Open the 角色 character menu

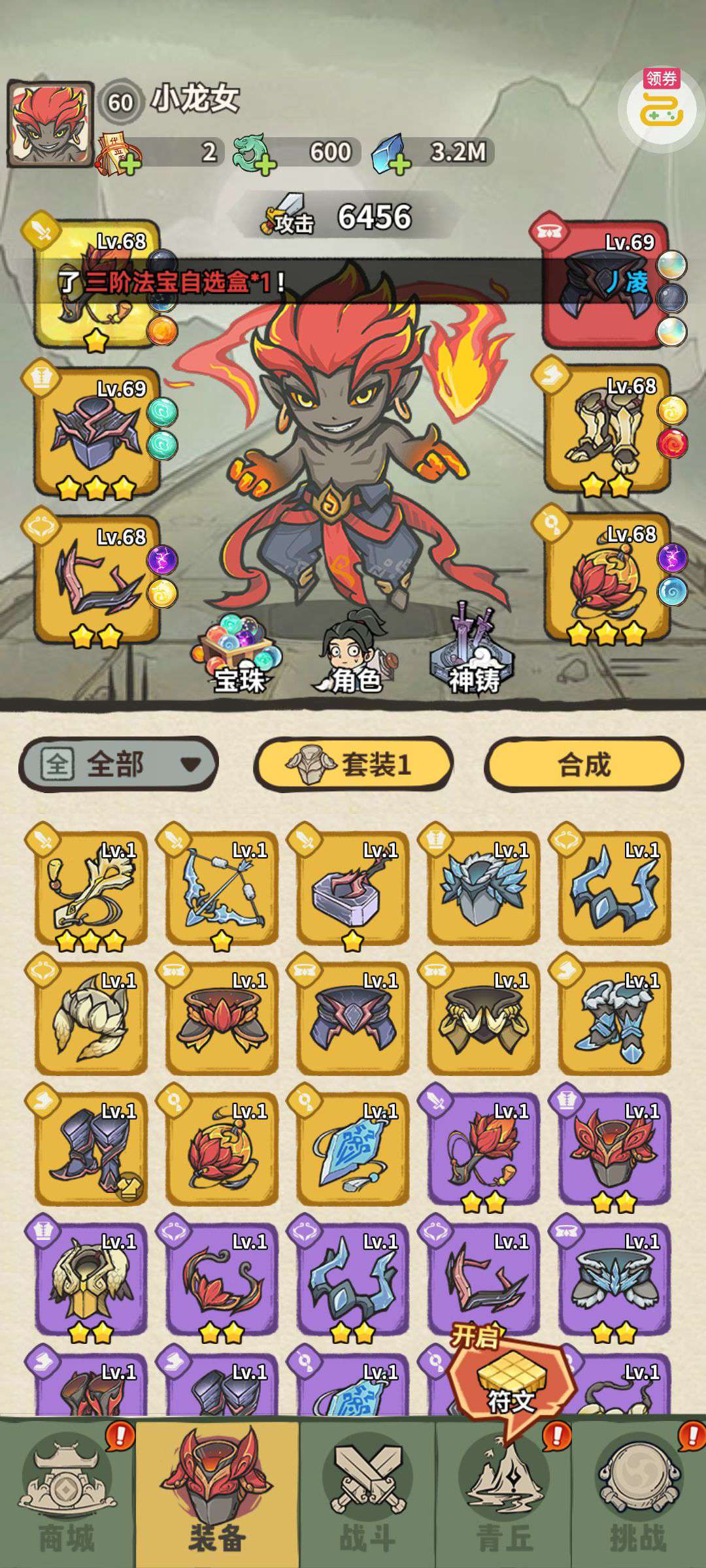tap(354, 653)
